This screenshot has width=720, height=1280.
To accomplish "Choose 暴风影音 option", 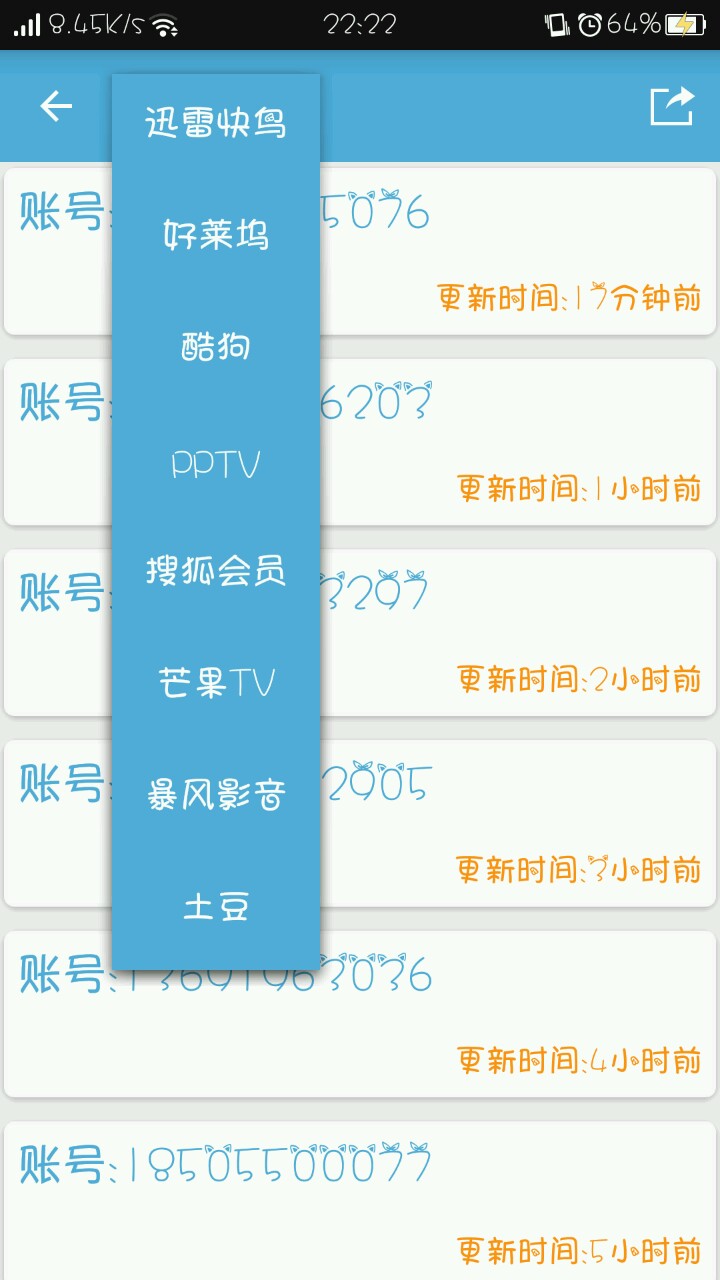I will 216,795.
